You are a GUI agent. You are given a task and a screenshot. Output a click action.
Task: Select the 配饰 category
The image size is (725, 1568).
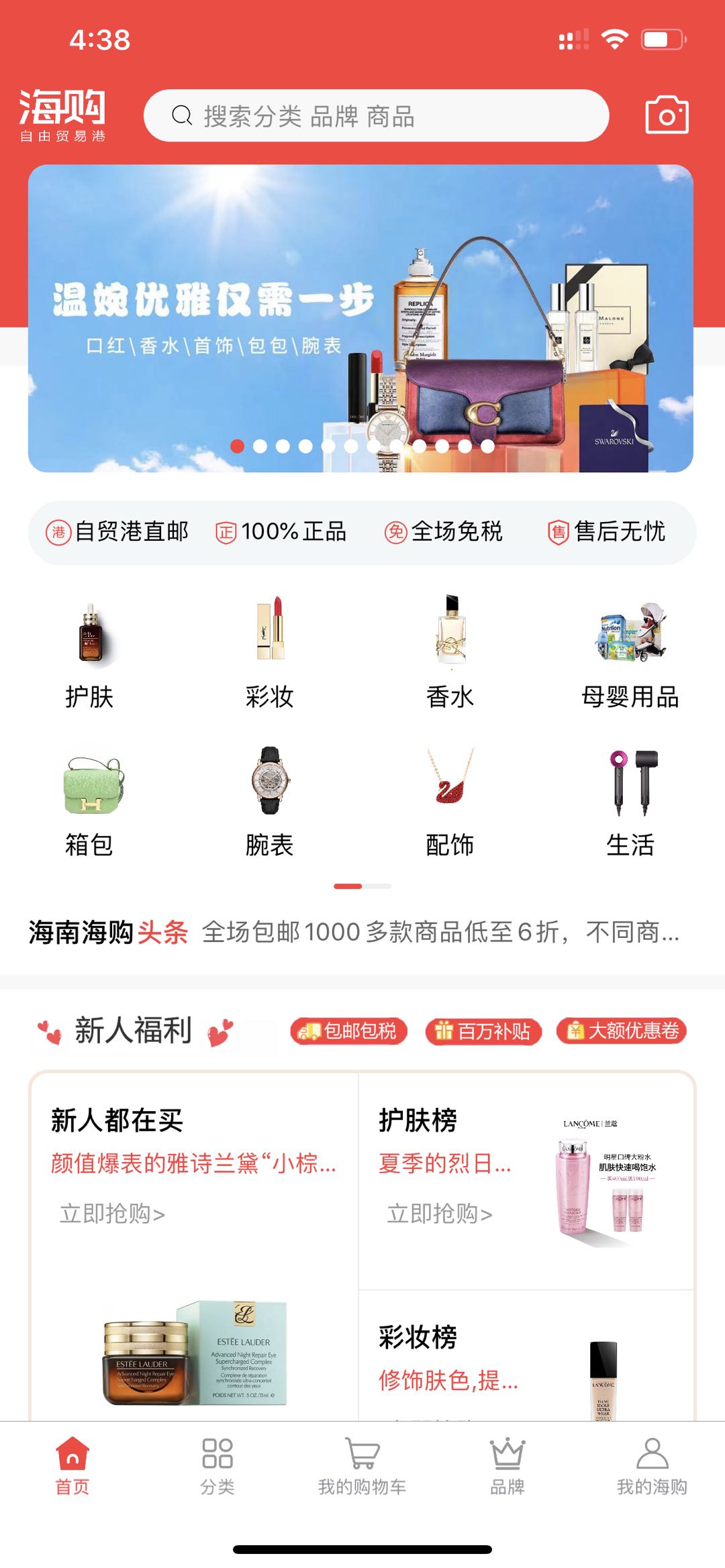click(x=450, y=801)
